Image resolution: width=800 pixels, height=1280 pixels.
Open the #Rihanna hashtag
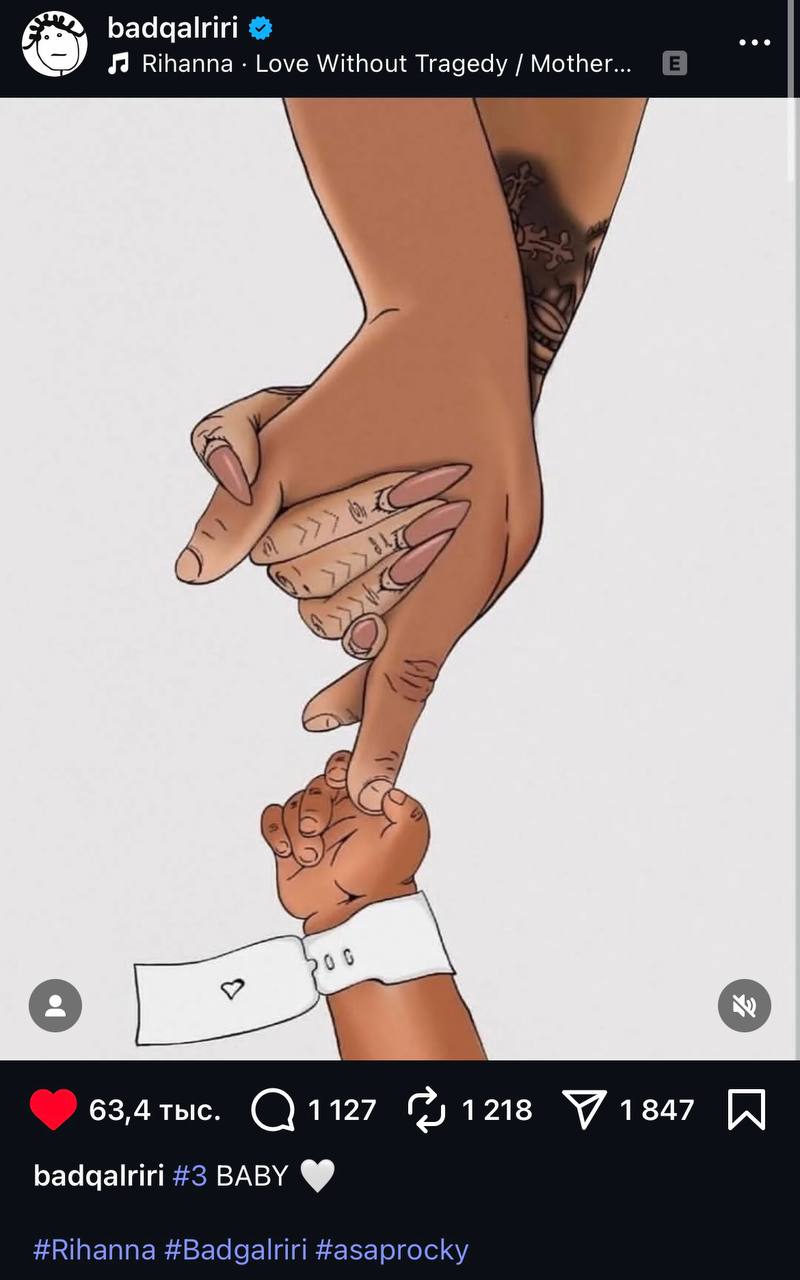point(94,1250)
